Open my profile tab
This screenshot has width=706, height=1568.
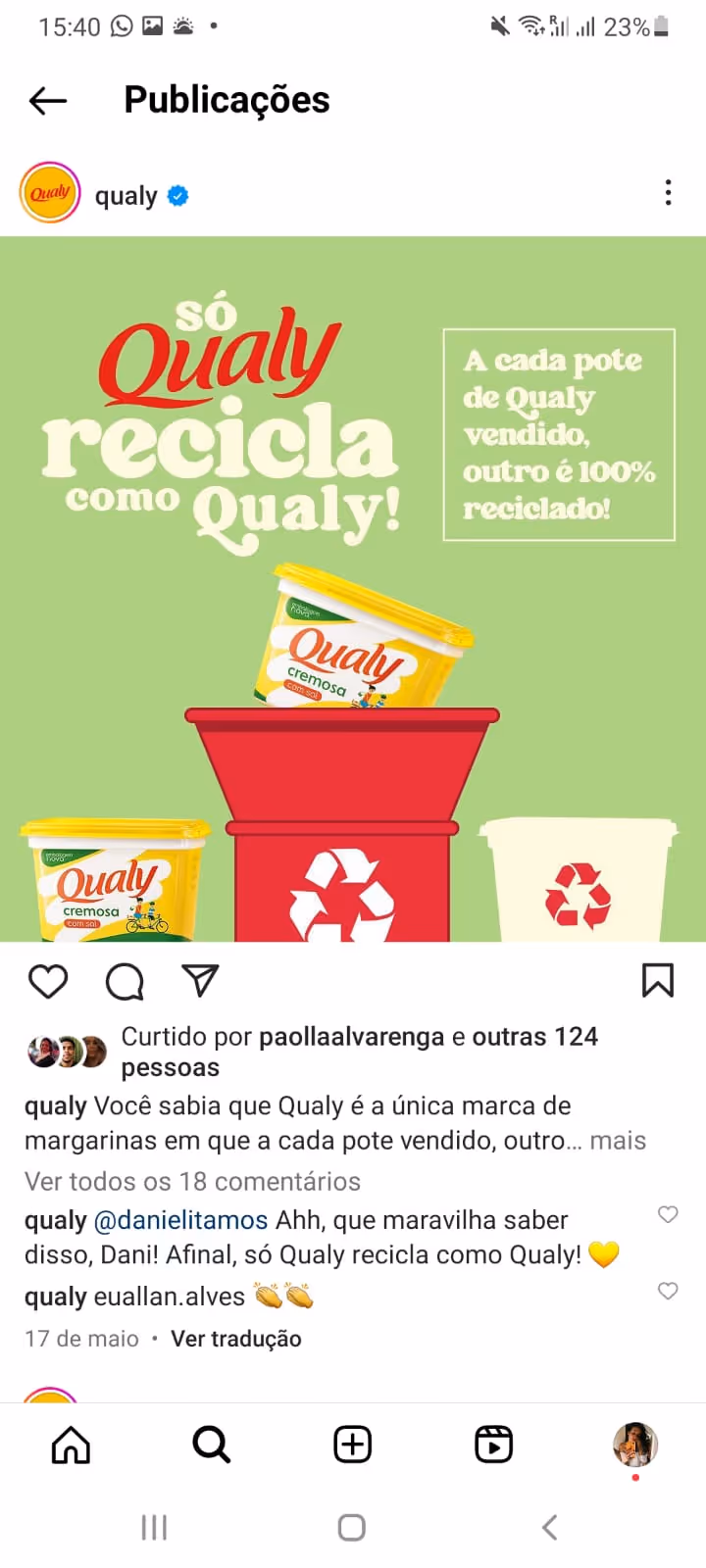(634, 1445)
